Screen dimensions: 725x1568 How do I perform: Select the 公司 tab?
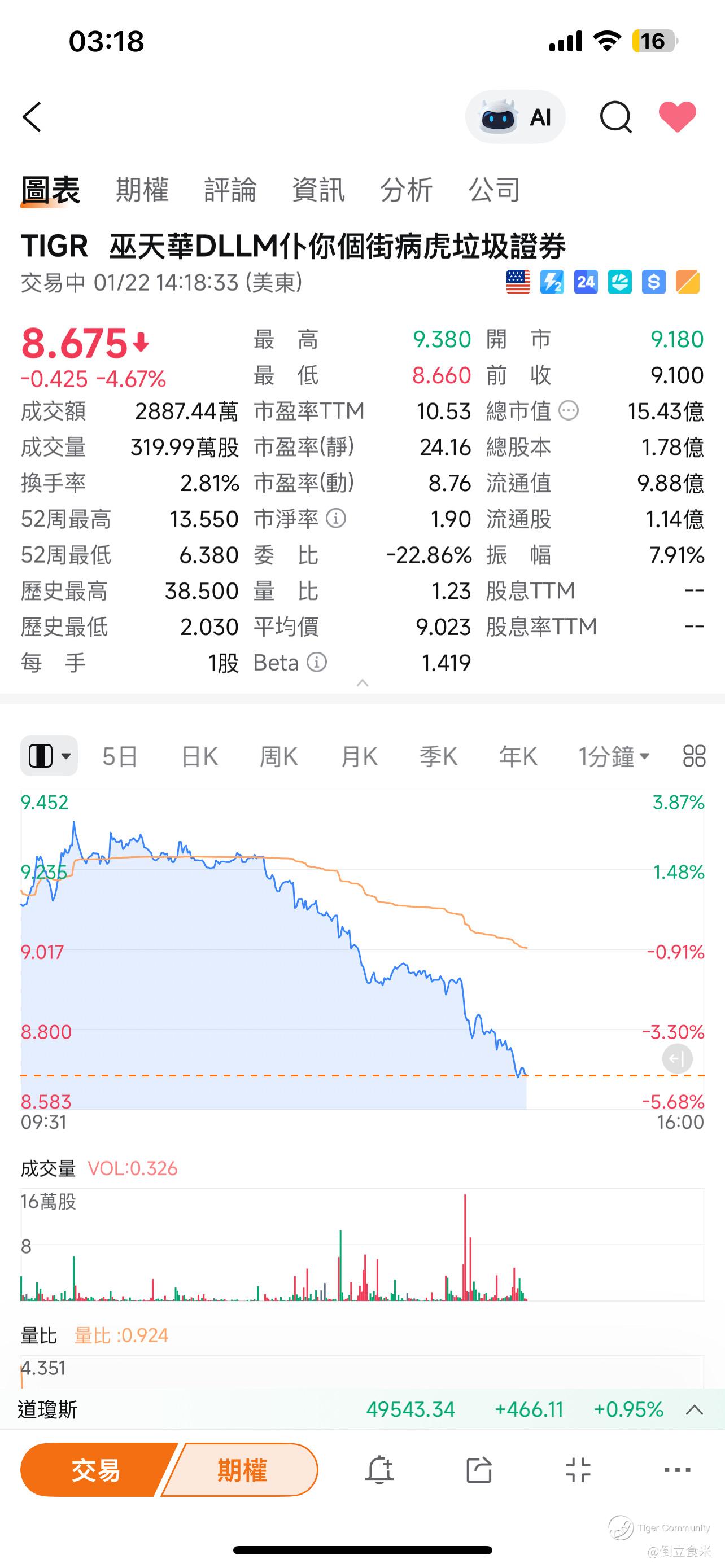pyautogui.click(x=493, y=189)
